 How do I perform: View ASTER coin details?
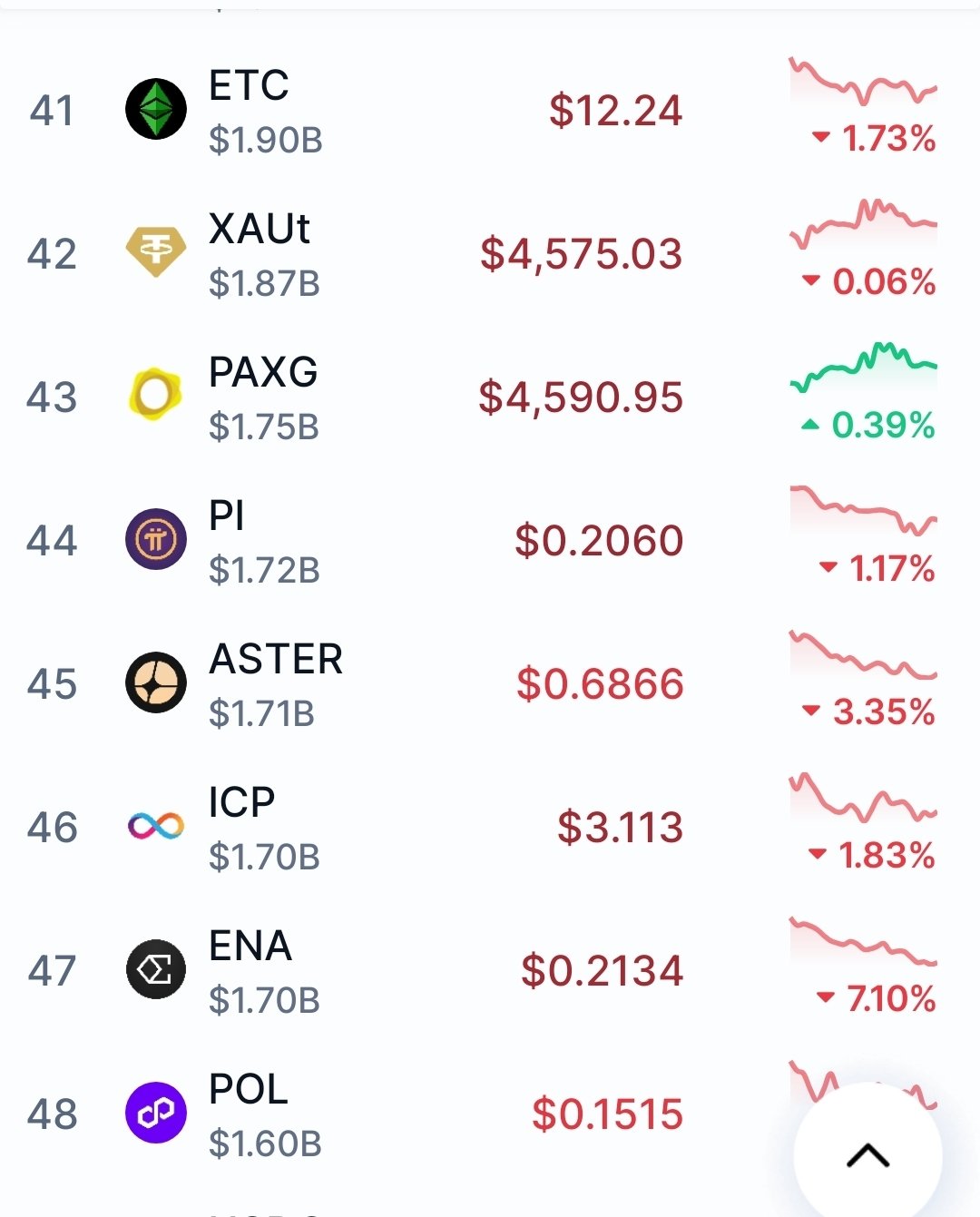pyautogui.click(x=276, y=660)
